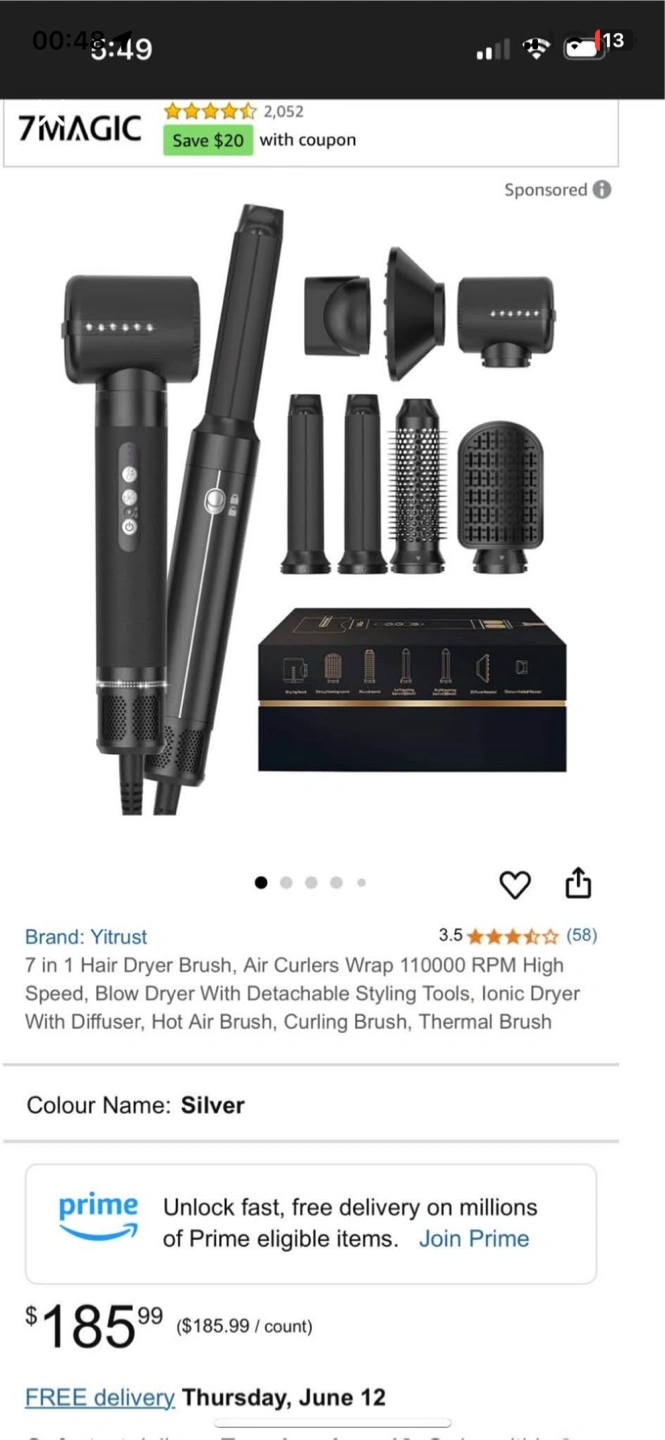View the 58 customer ratings

tap(581, 936)
